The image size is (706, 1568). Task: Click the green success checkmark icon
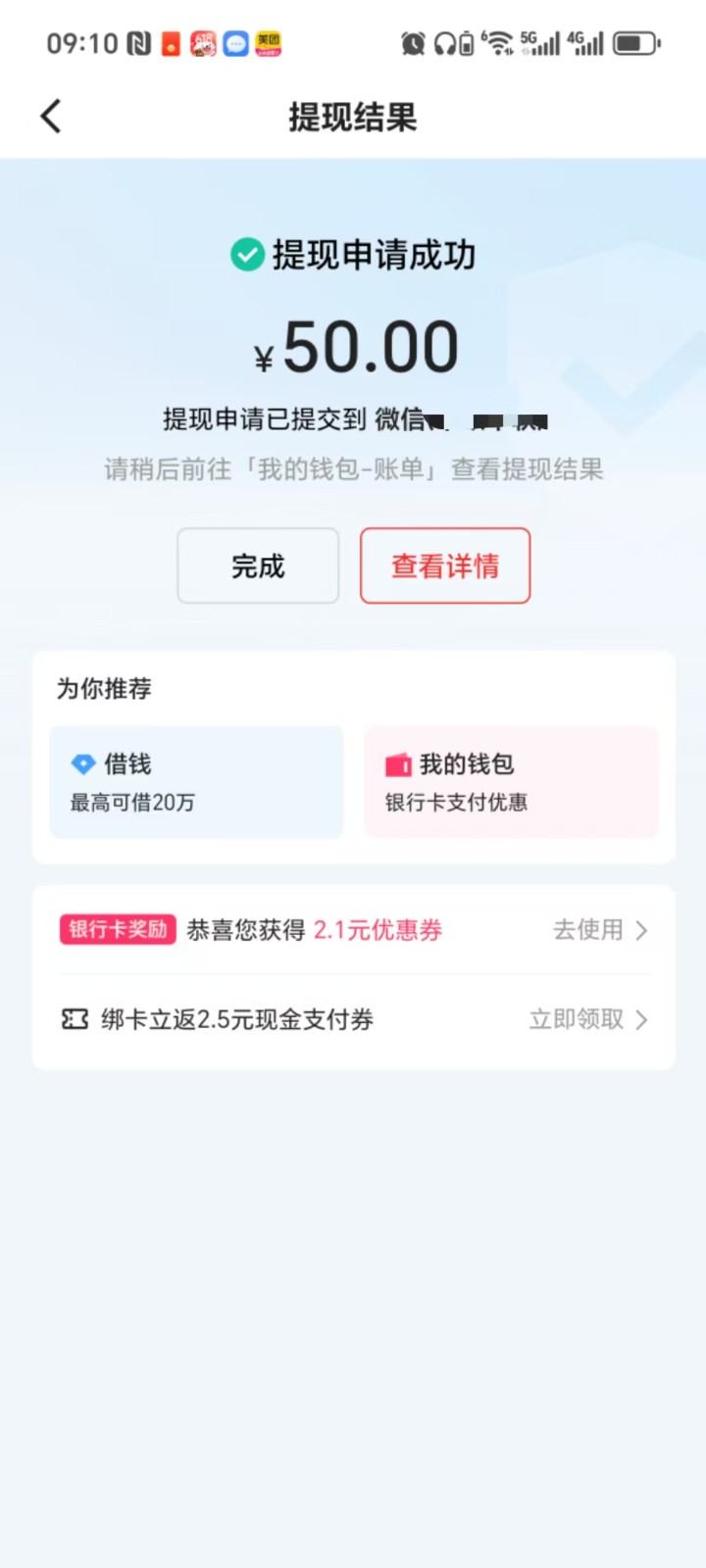click(247, 254)
